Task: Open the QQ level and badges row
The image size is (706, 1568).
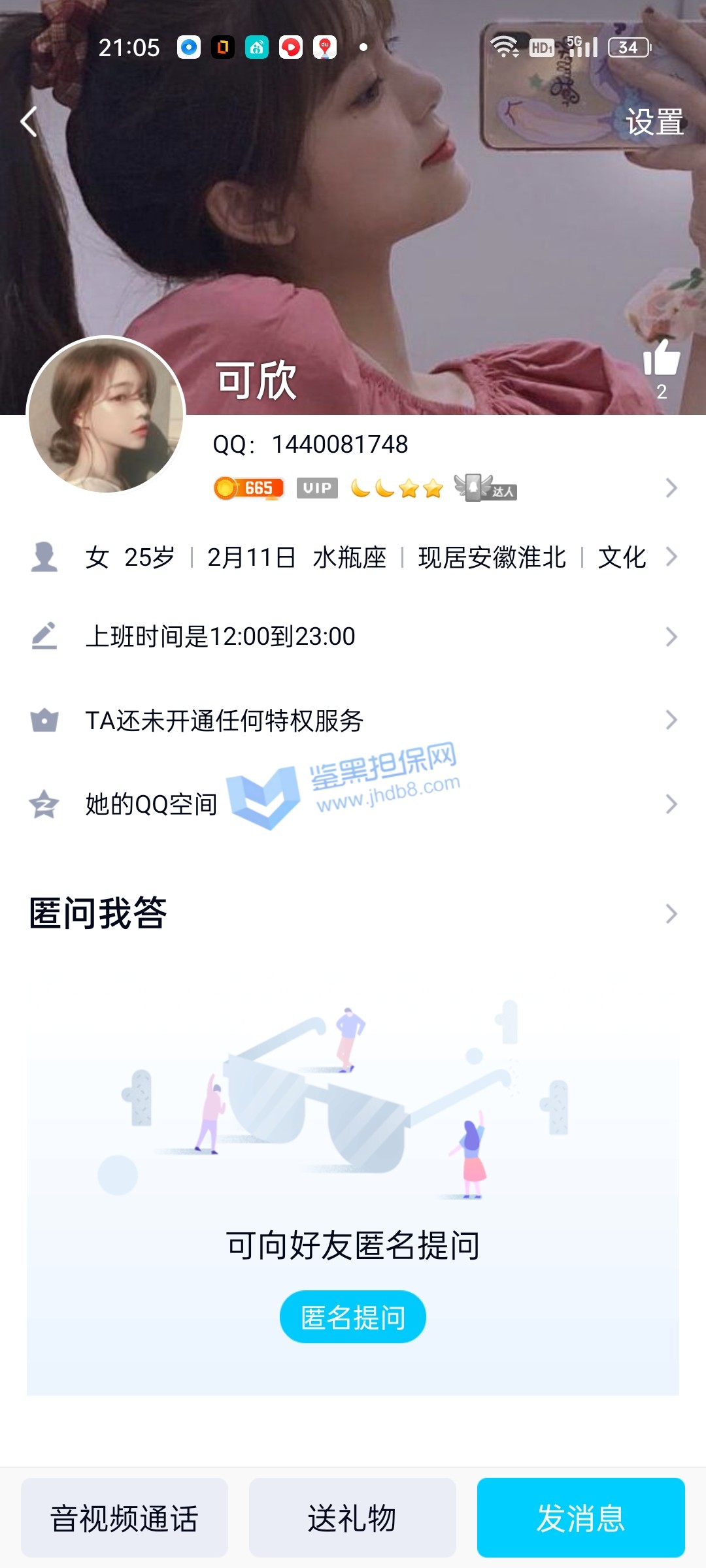Action: pos(445,488)
